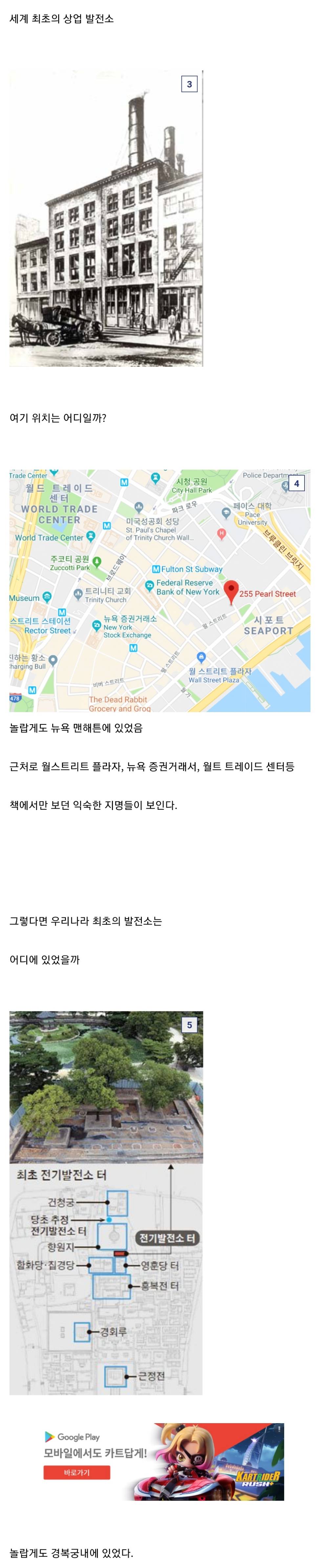Tap the 바로가기 button in the KartRider ad
The height and width of the screenshot is (1568, 319).
point(76,1472)
